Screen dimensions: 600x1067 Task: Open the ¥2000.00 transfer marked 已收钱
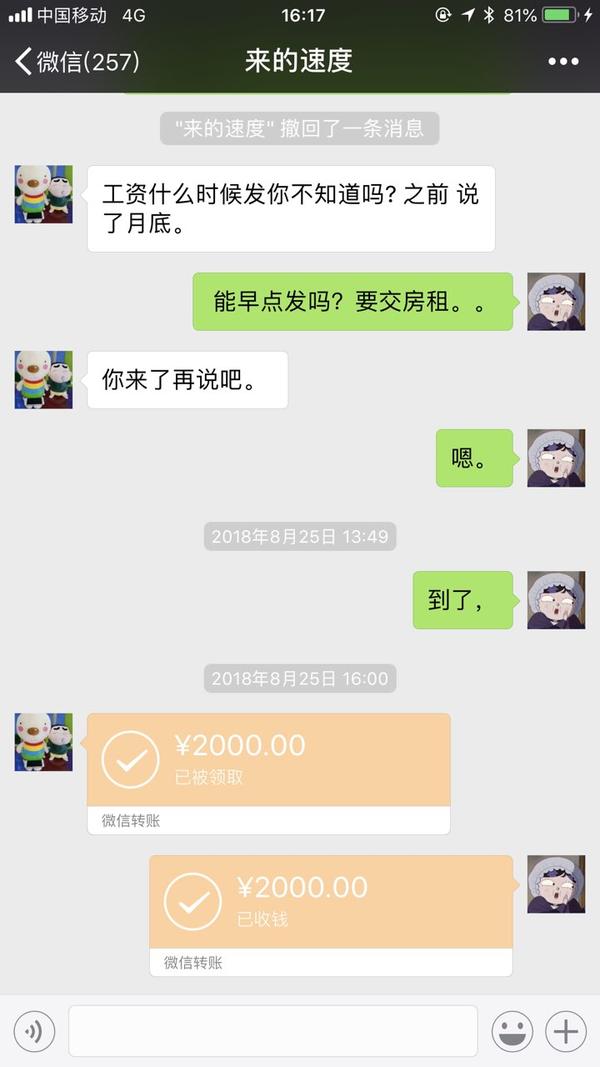[331, 902]
